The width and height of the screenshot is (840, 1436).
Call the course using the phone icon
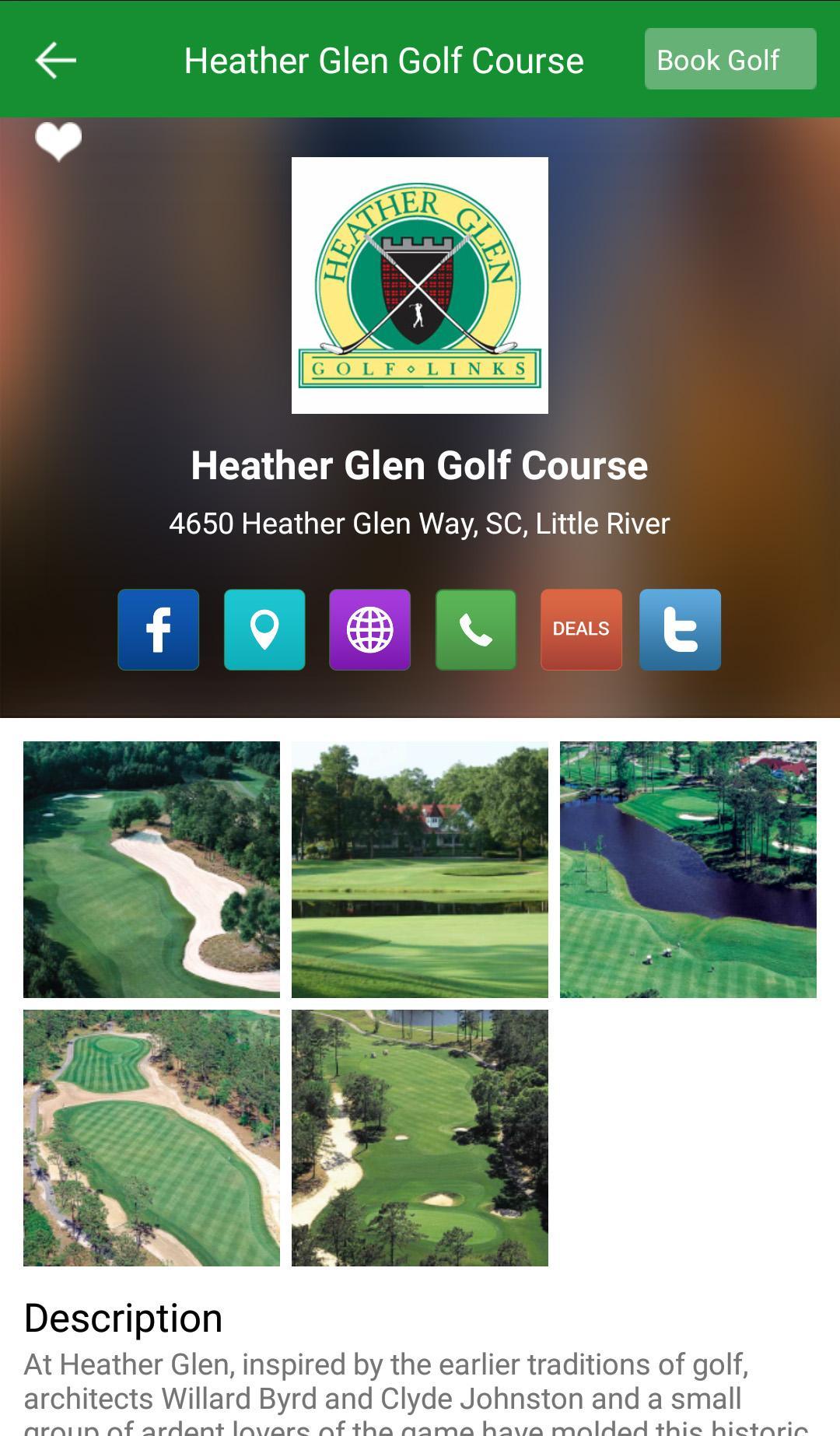pyautogui.click(x=475, y=629)
